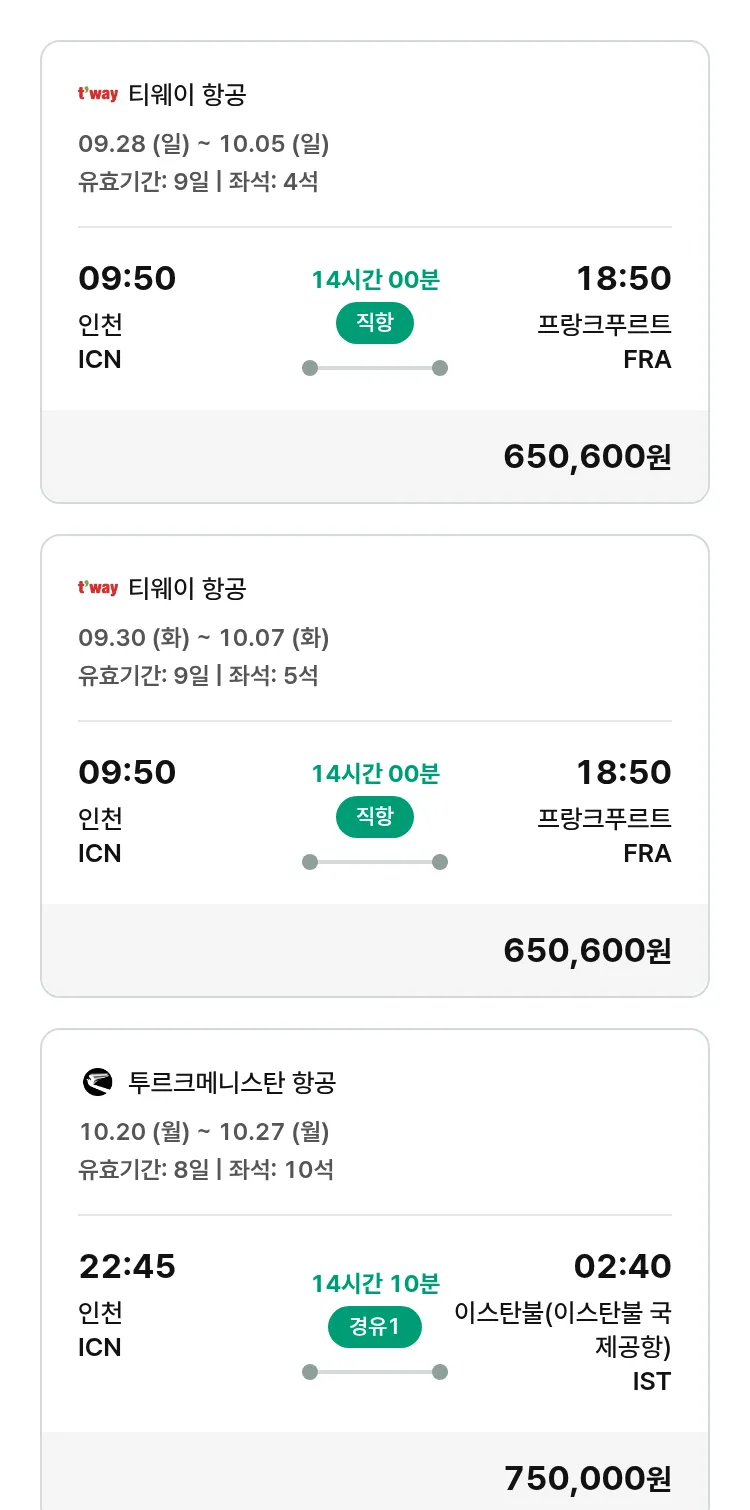
Task: Expand the second 티웨이 항공 flight card
Action: (375, 764)
